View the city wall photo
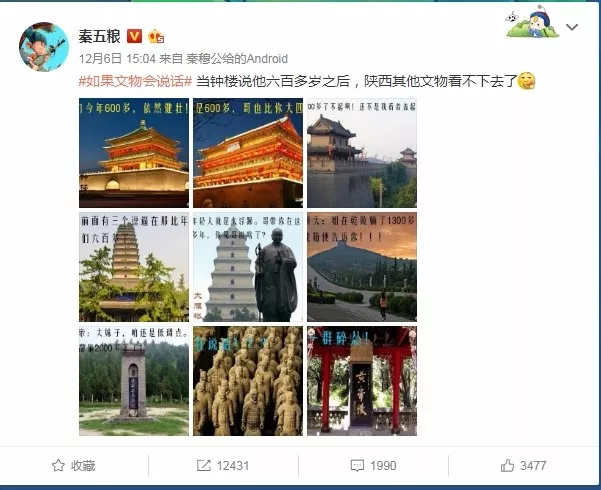This screenshot has width=601, height=490. (x=361, y=154)
